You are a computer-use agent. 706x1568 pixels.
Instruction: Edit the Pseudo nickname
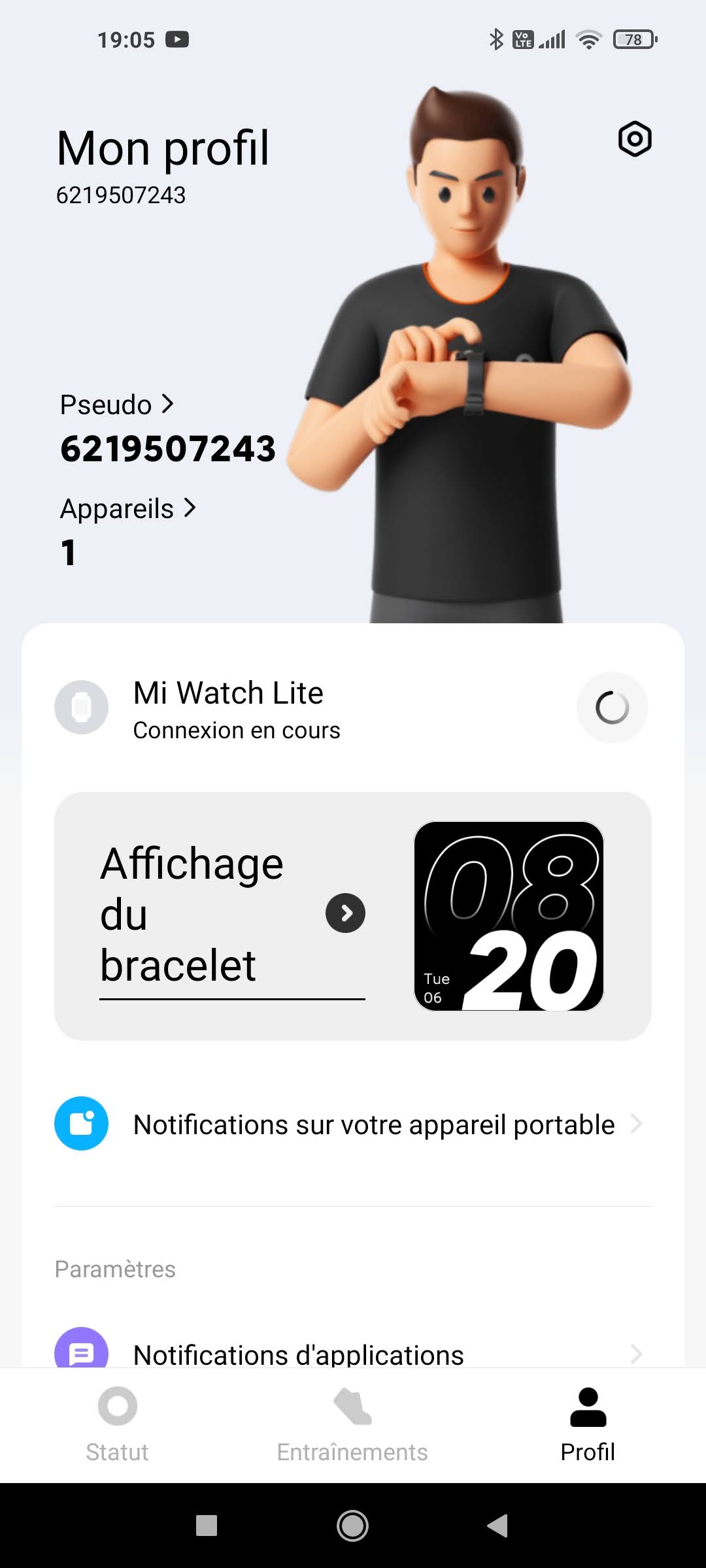(118, 405)
